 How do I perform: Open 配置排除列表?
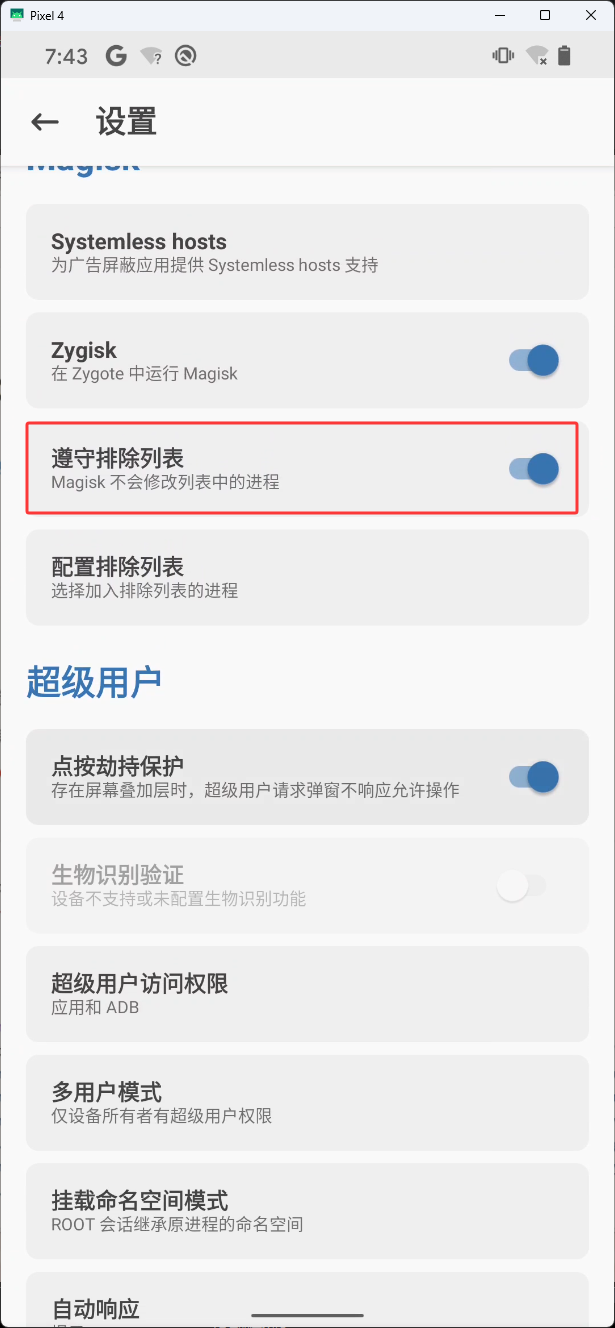click(x=307, y=577)
